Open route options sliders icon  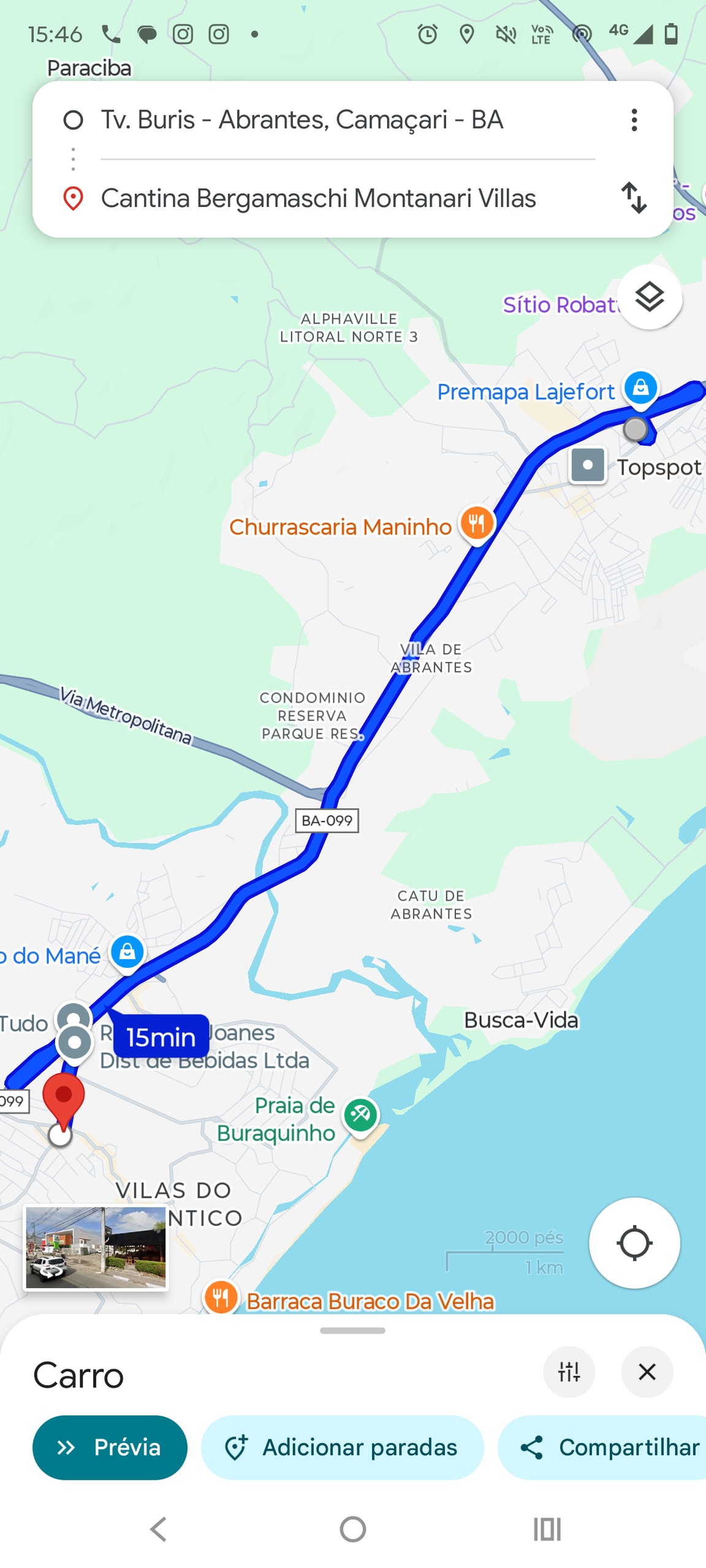[569, 1372]
